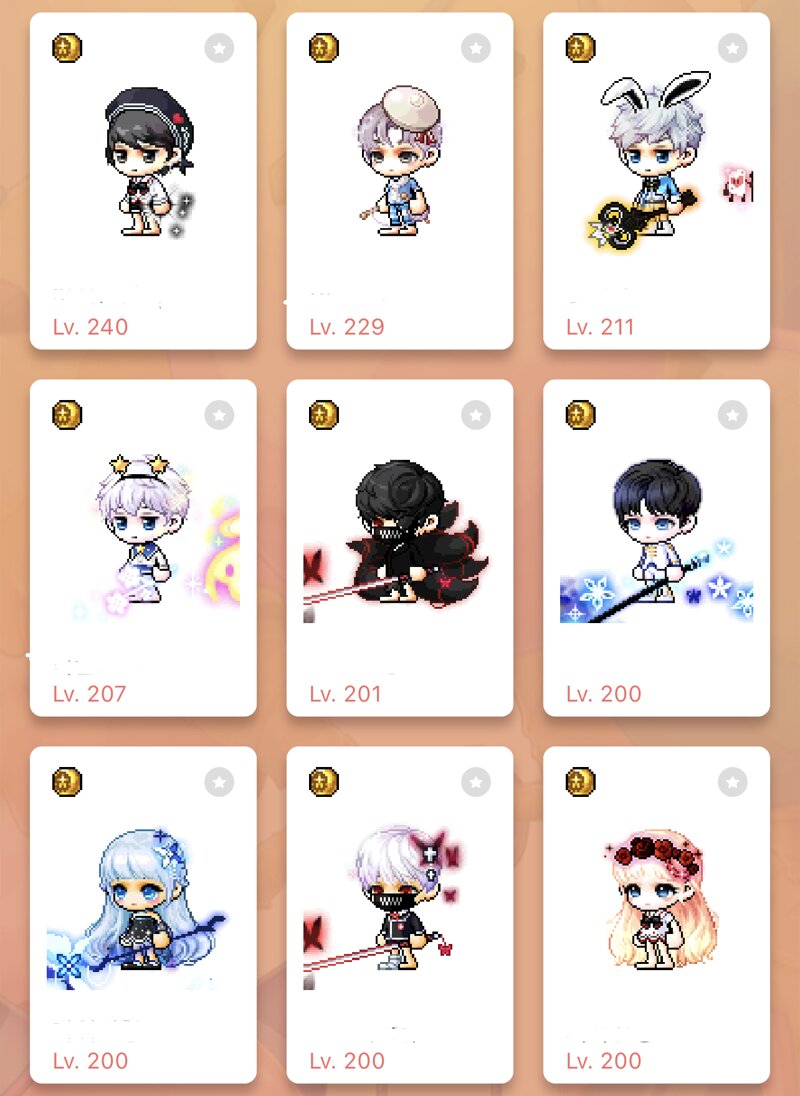Image resolution: width=800 pixels, height=1096 pixels.
Task: Favorite the rose-crown blonde girl's card
Action: [x=733, y=781]
